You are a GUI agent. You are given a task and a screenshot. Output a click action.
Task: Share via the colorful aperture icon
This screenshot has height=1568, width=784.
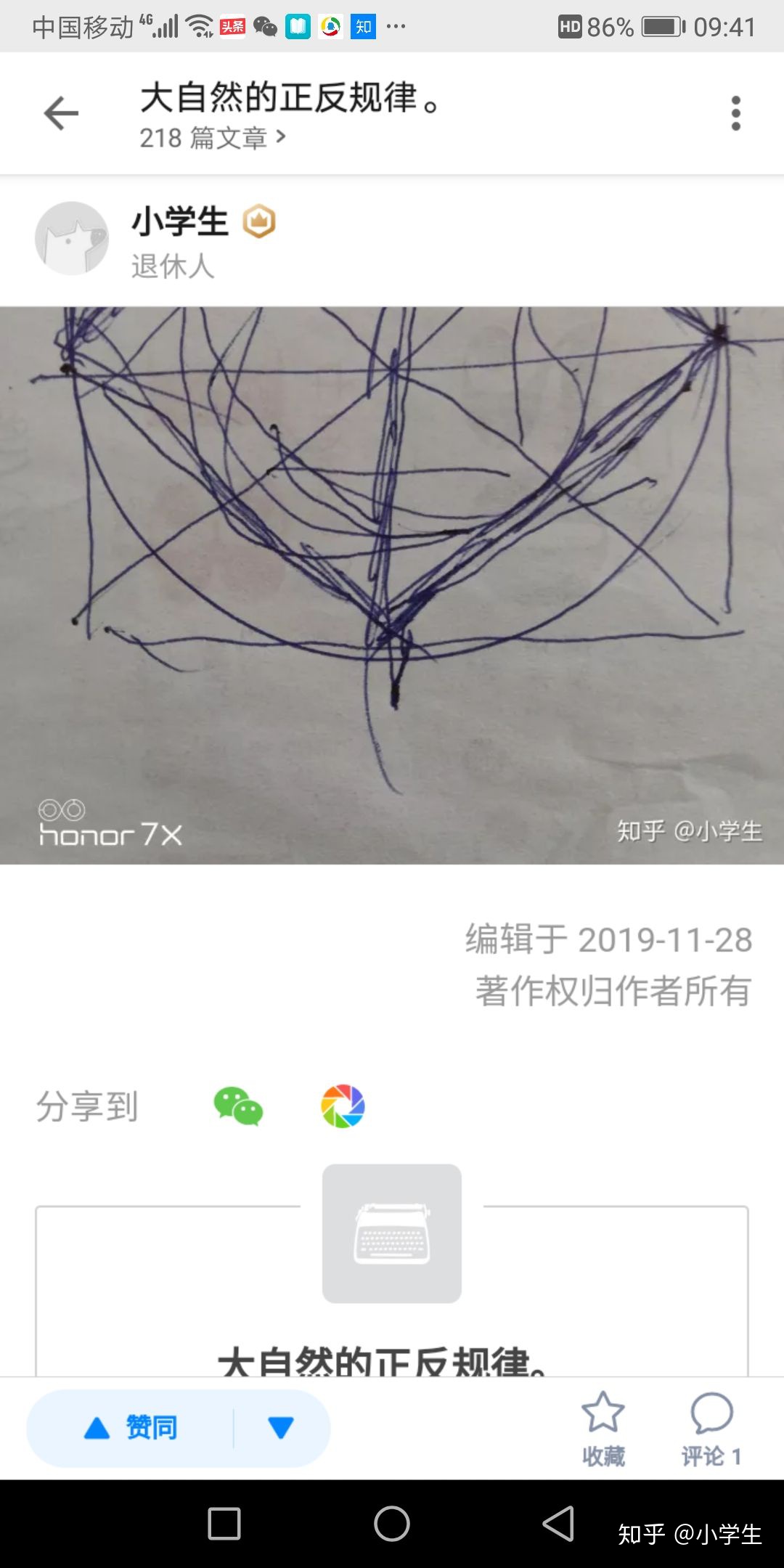coord(343,1106)
